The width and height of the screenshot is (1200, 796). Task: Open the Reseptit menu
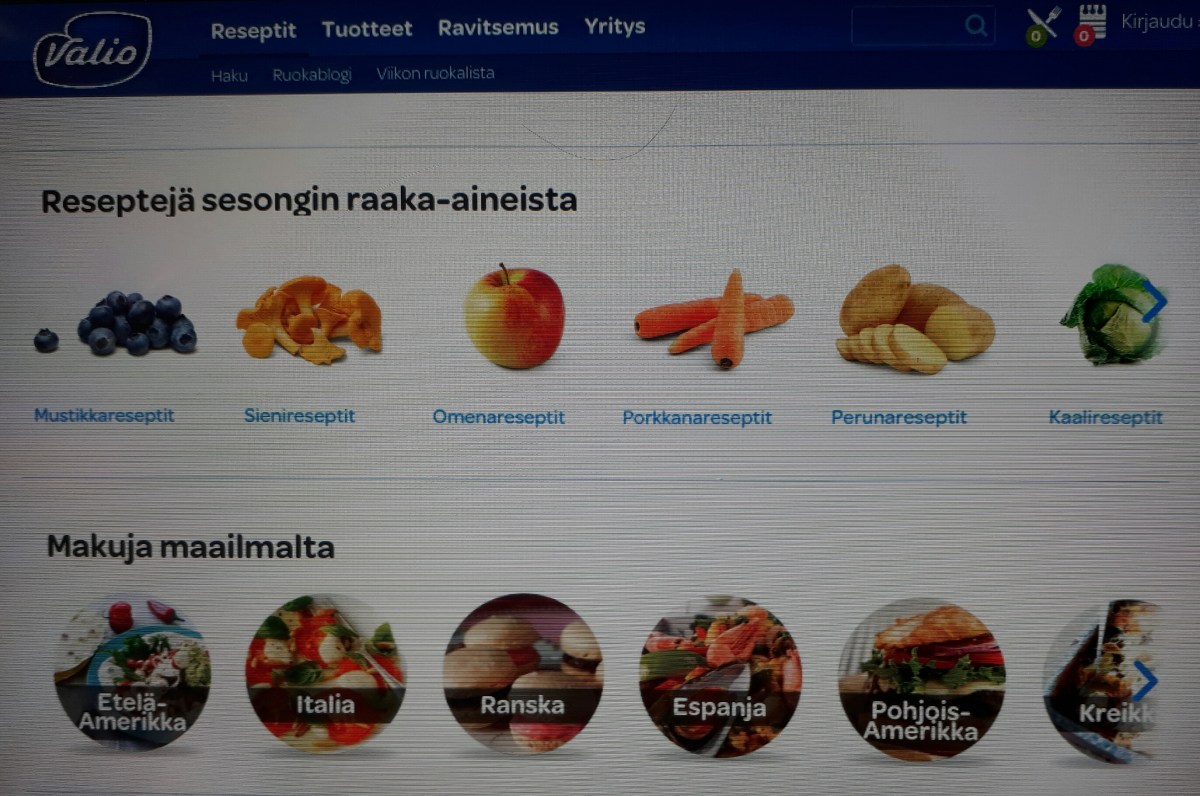[x=253, y=30]
